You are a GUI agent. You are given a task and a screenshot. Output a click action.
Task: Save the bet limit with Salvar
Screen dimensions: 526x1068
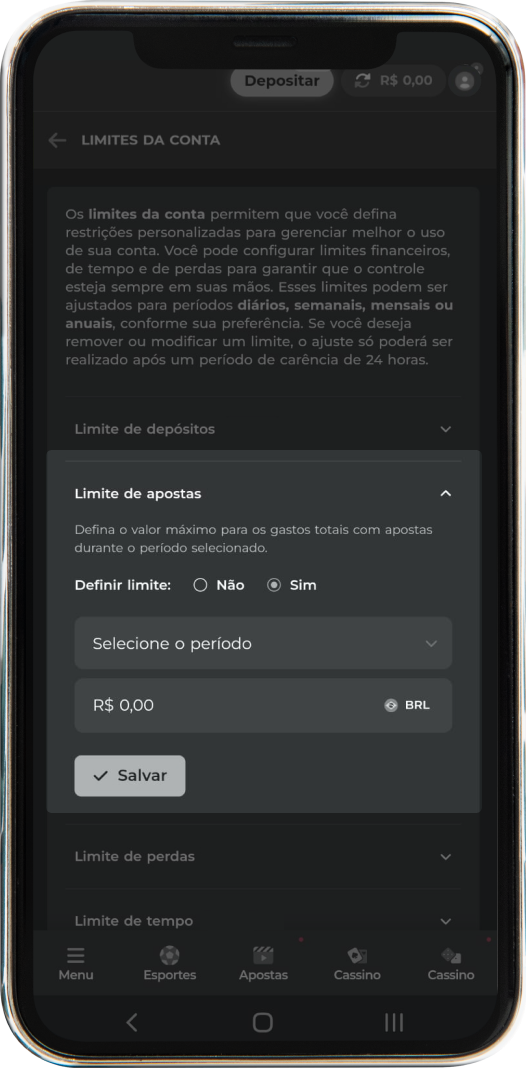click(129, 776)
